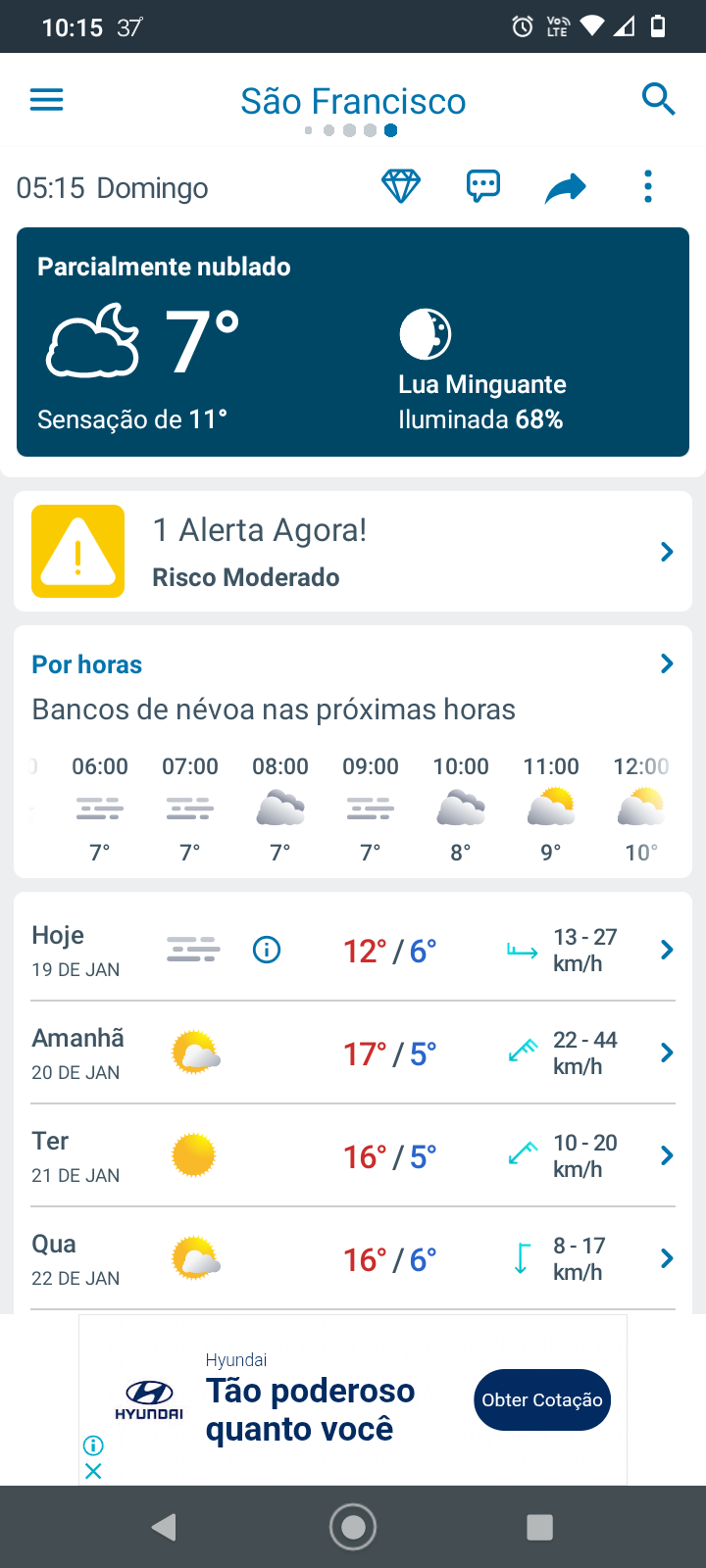Screen dimensions: 706x1568
Task: Open the chat comments icon
Action: (483, 186)
